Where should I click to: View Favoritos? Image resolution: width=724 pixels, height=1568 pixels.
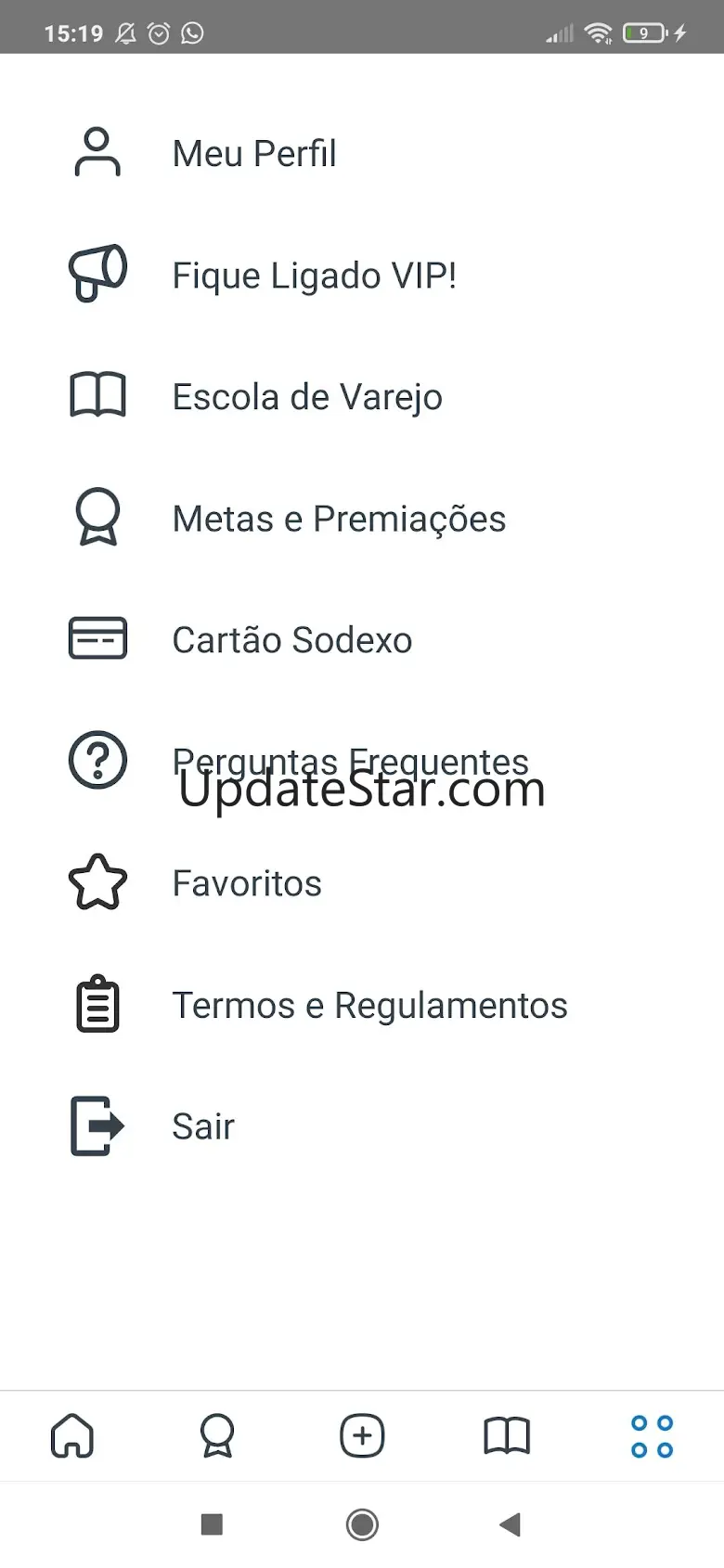(362, 882)
